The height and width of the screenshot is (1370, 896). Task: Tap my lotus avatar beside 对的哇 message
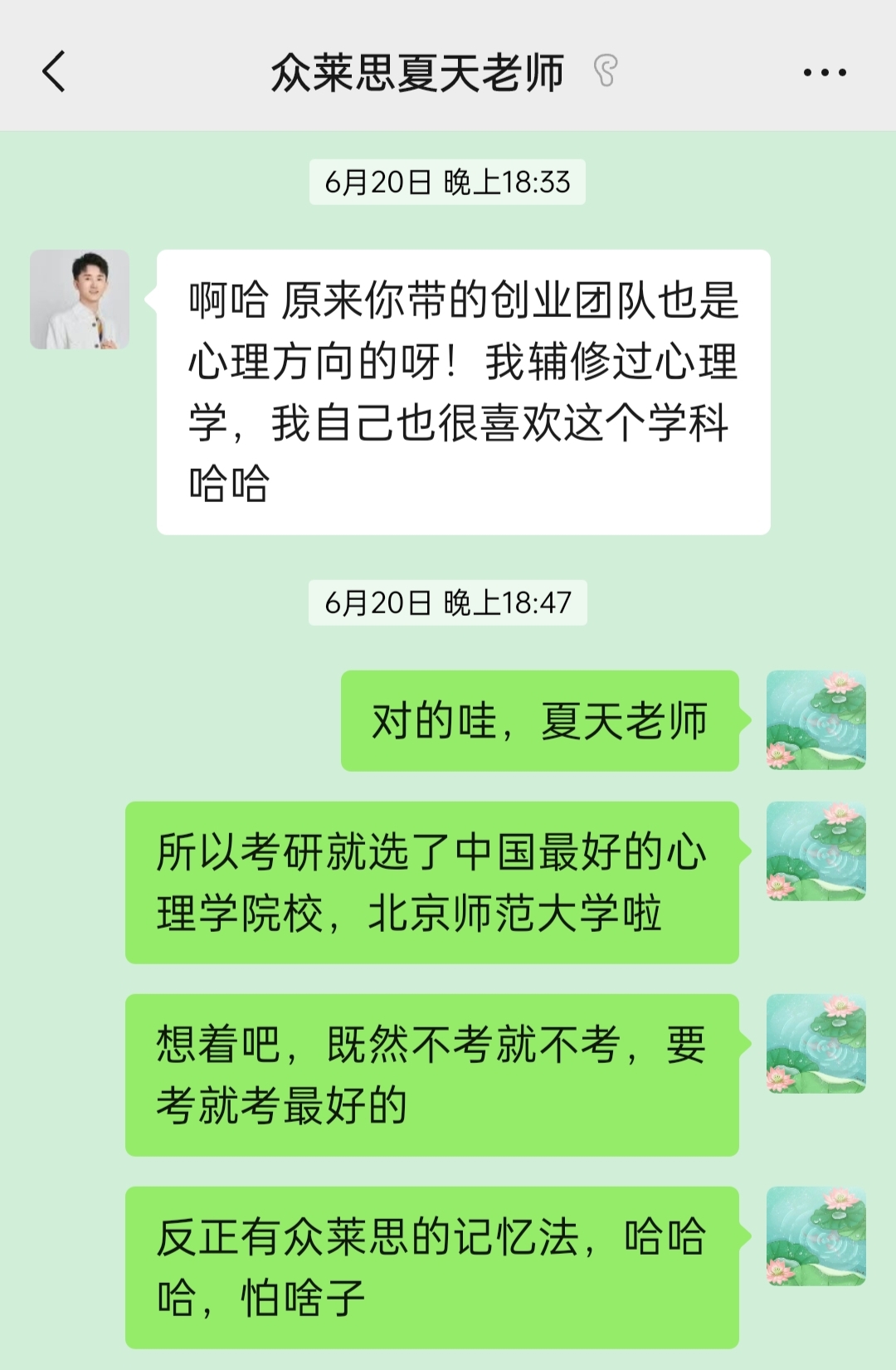click(x=816, y=720)
